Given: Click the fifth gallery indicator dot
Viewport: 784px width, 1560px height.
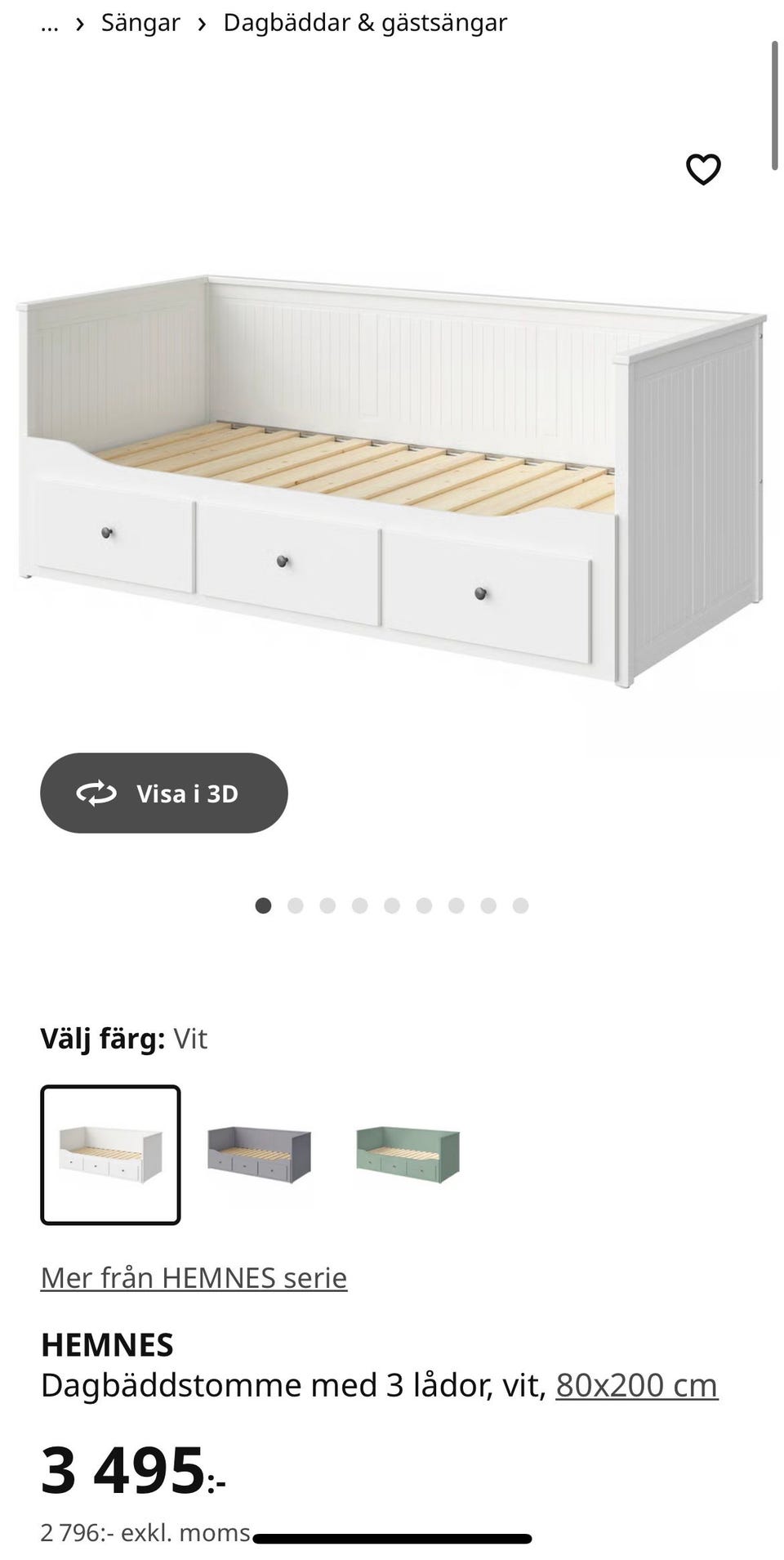Looking at the screenshot, I should click(391, 905).
